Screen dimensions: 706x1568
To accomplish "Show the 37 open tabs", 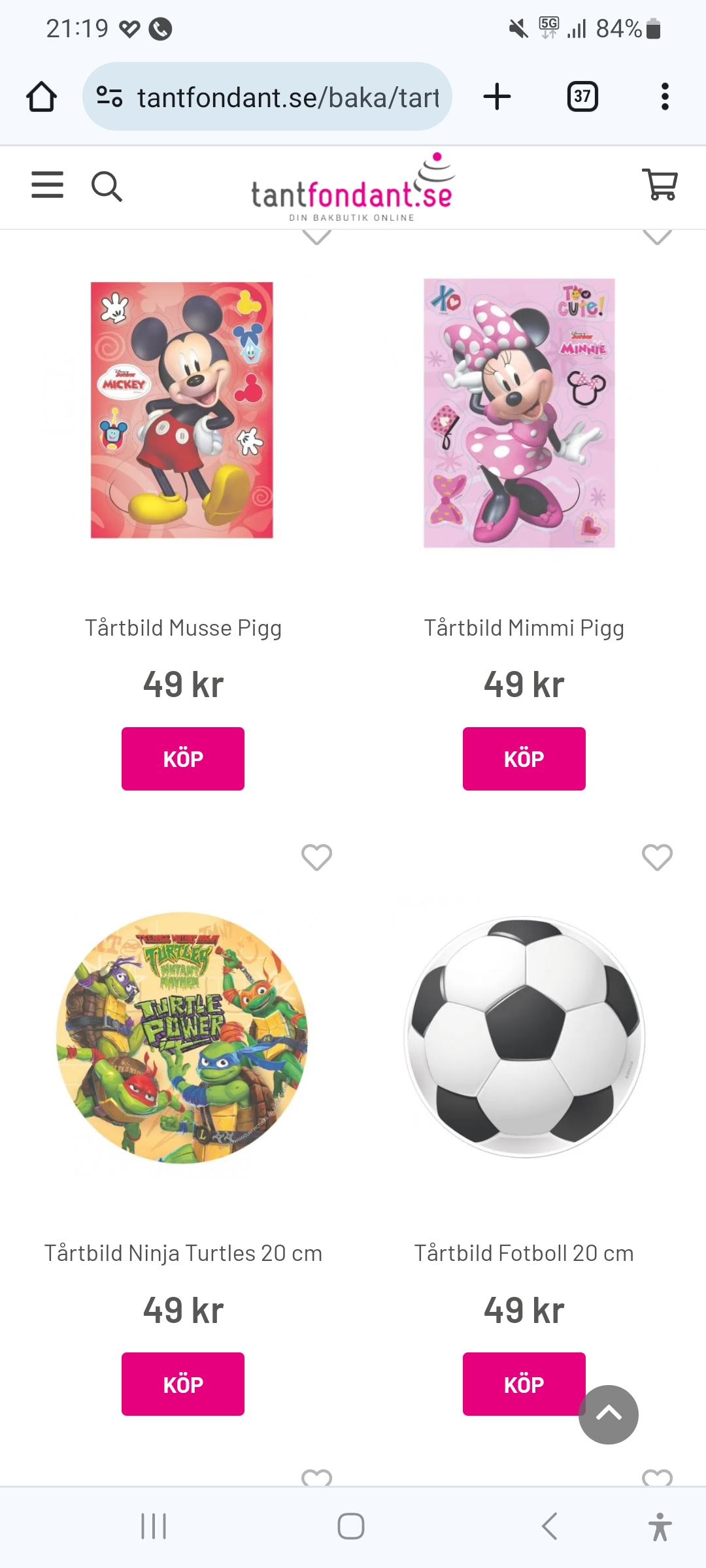I will coord(582,97).
